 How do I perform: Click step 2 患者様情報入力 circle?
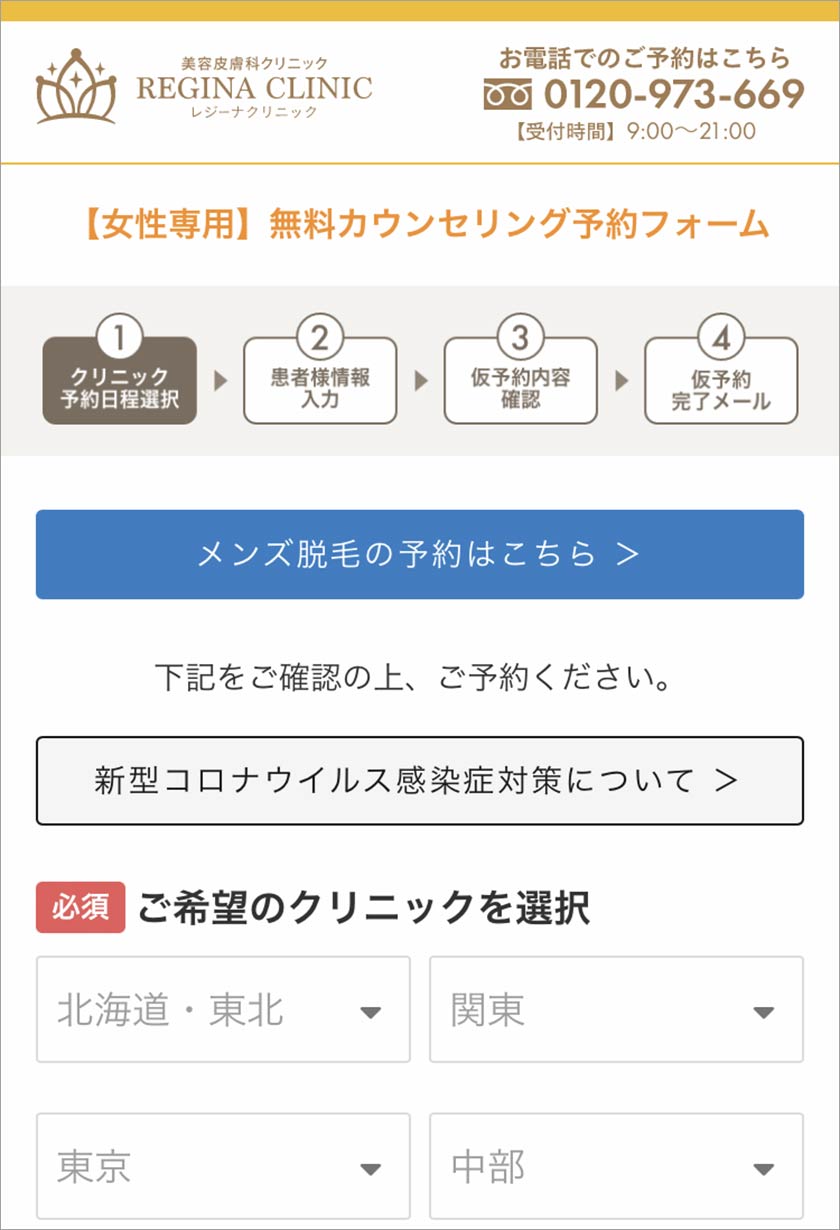pos(318,337)
